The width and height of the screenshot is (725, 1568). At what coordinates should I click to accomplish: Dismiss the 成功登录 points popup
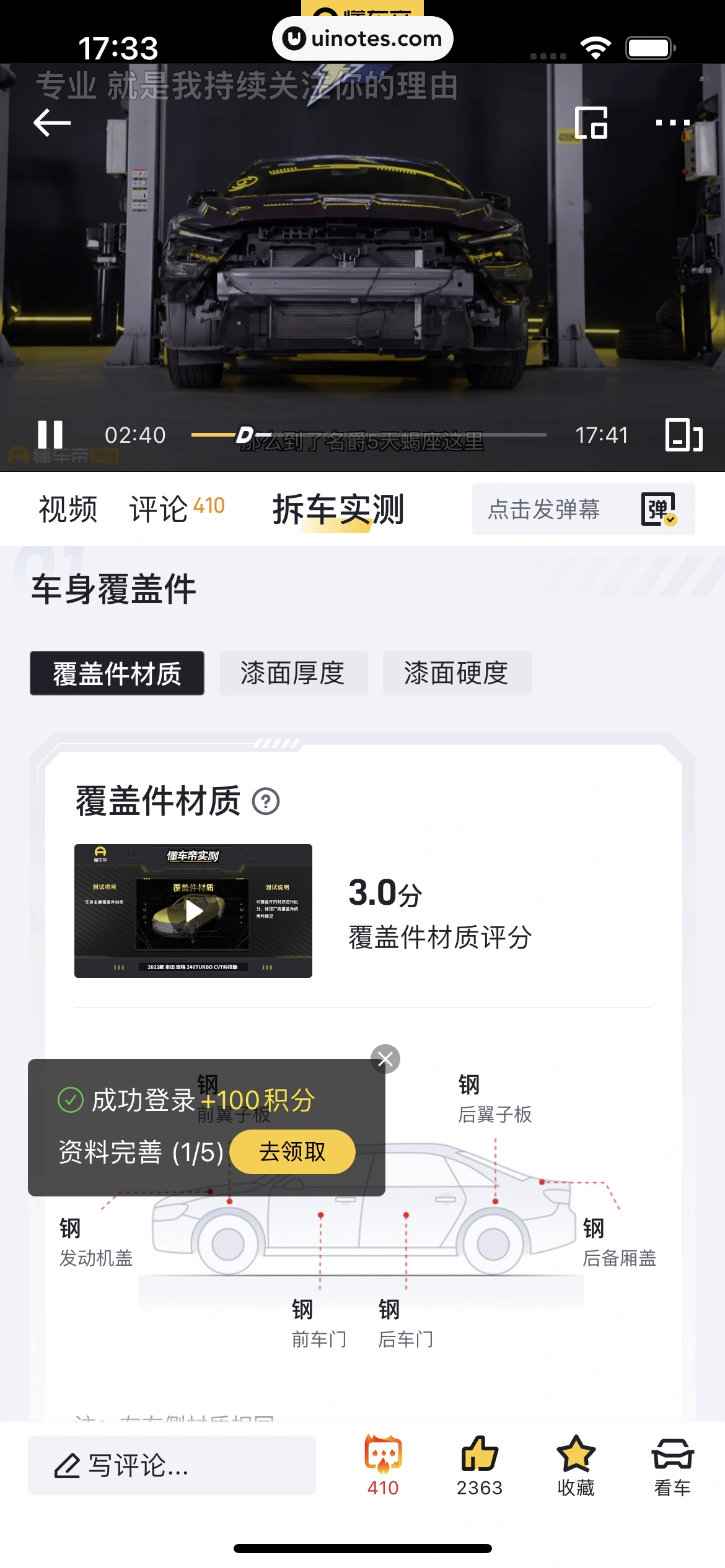click(385, 1059)
